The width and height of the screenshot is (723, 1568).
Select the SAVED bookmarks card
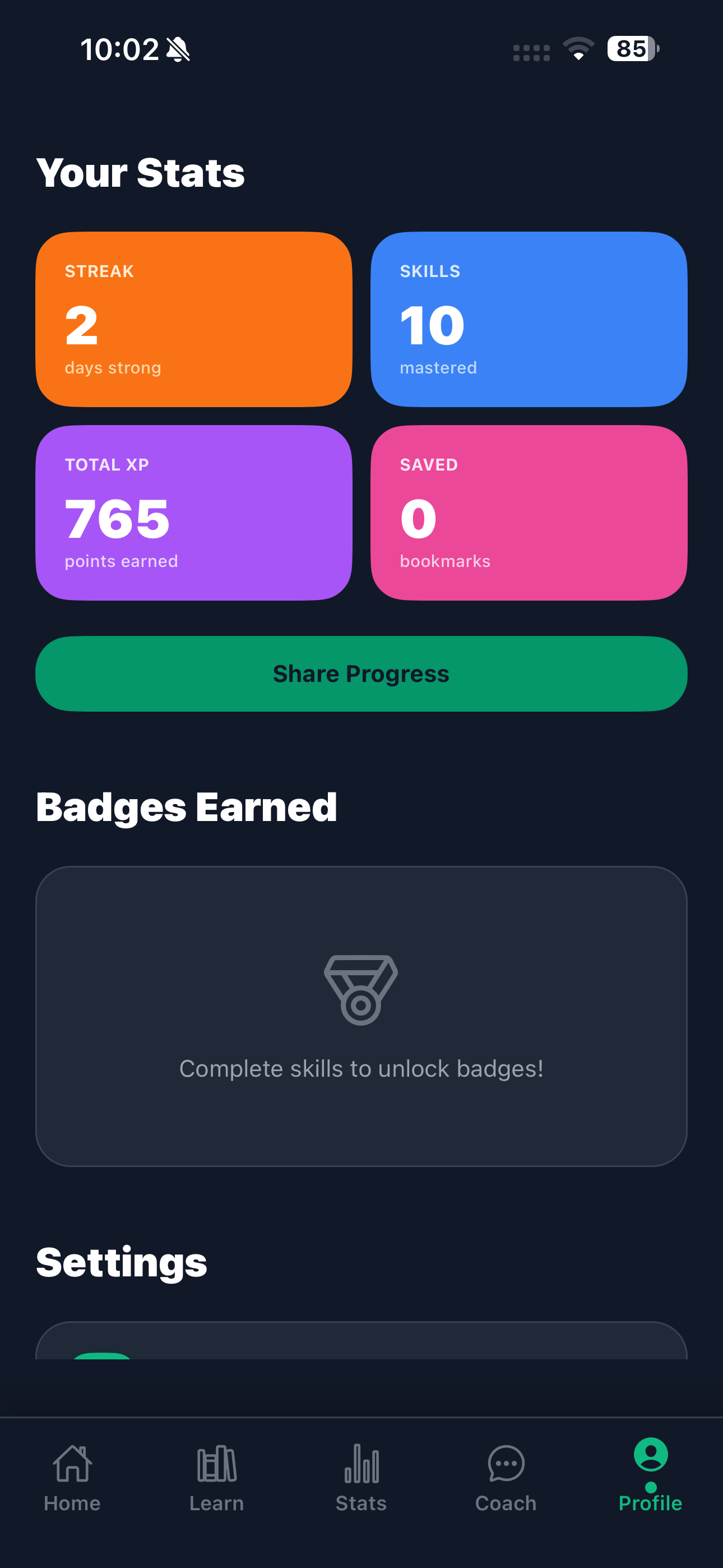click(x=529, y=512)
